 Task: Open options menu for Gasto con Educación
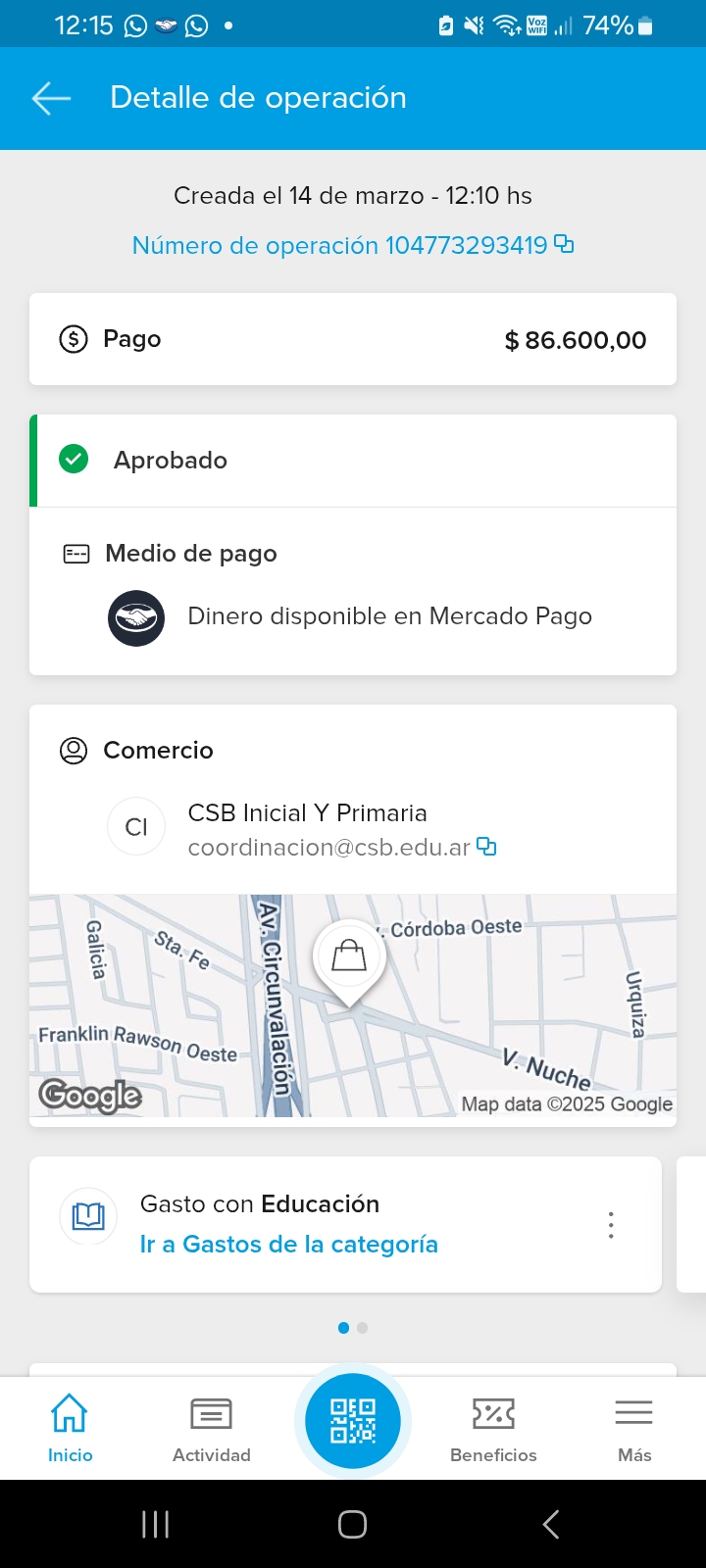click(611, 1225)
